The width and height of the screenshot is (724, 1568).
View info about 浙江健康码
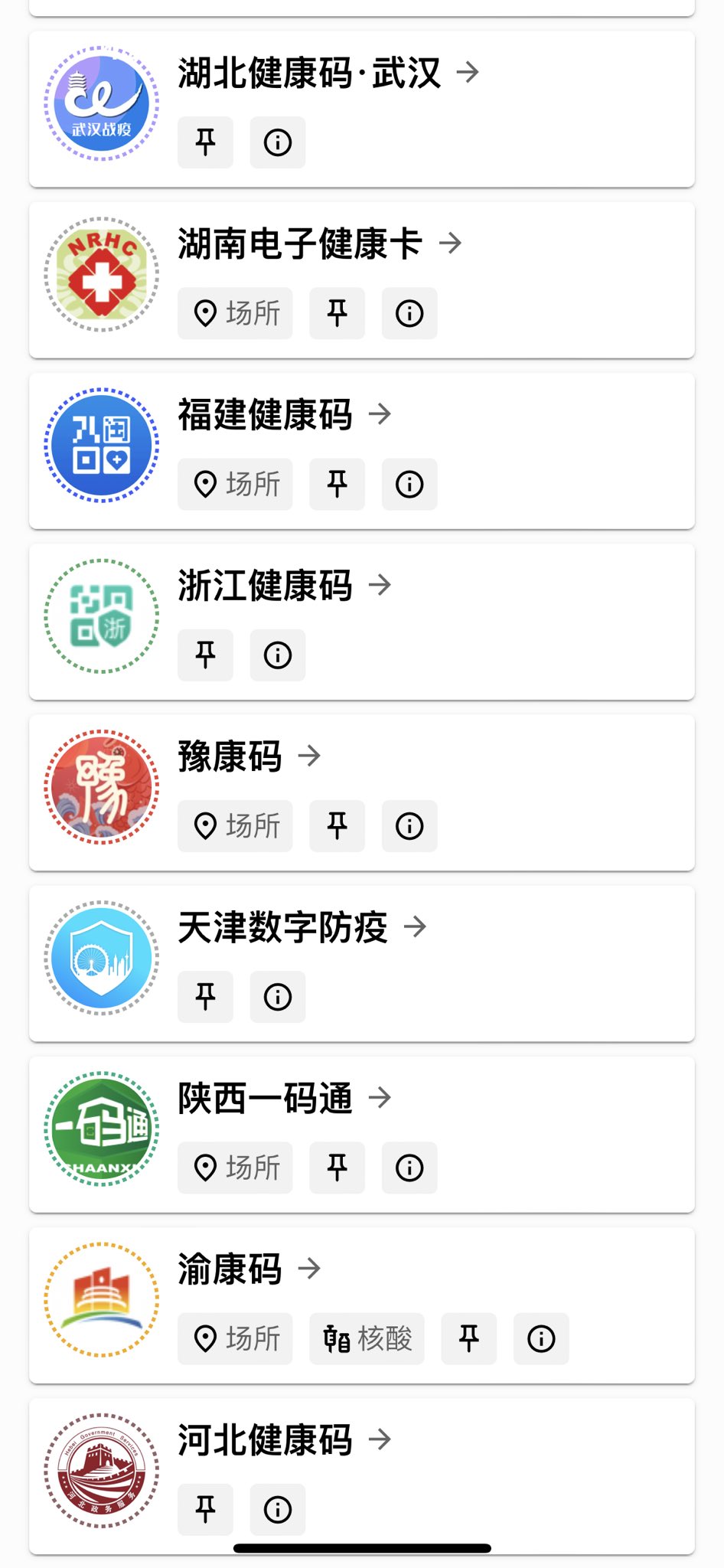point(278,655)
